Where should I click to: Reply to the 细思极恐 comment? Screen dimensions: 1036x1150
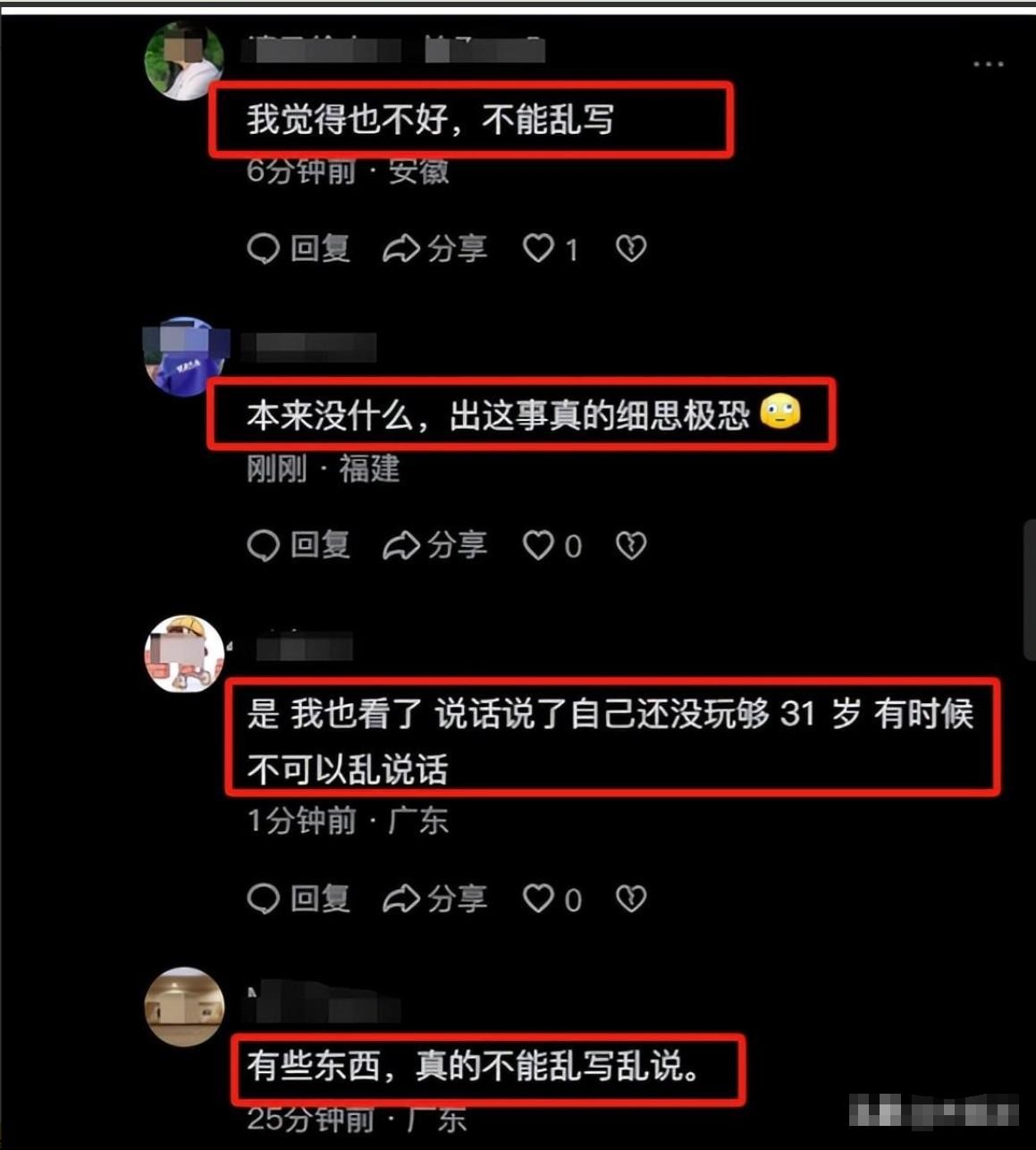299,545
